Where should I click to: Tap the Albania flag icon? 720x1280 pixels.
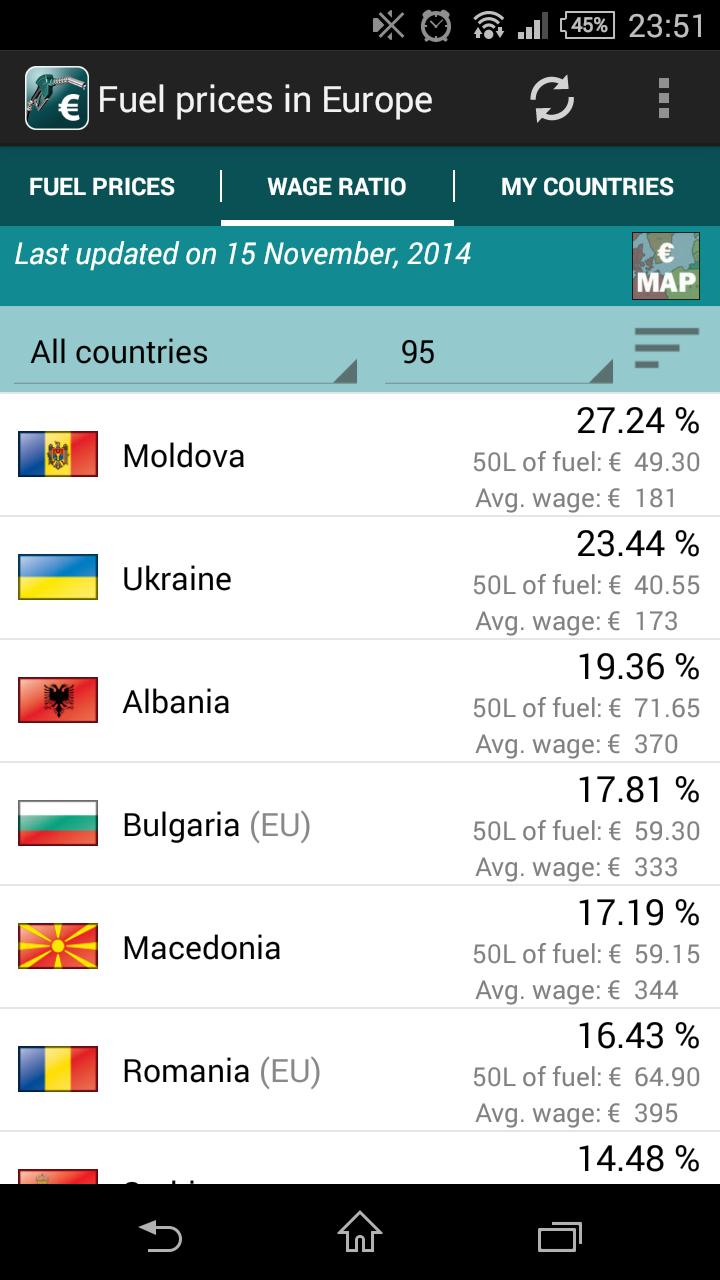tap(57, 700)
